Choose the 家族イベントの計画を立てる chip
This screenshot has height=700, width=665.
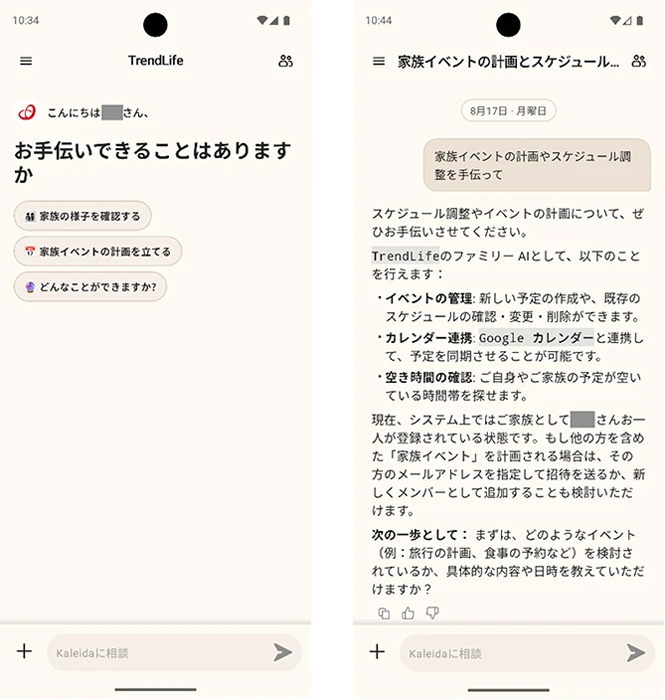[x=98, y=252]
